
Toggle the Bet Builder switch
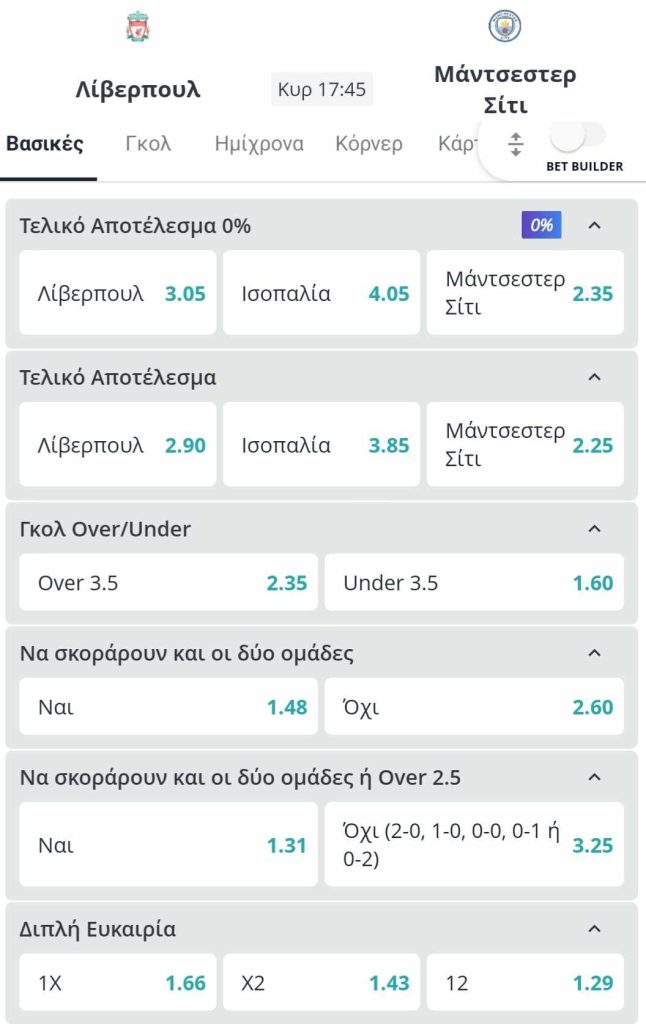pos(583,135)
